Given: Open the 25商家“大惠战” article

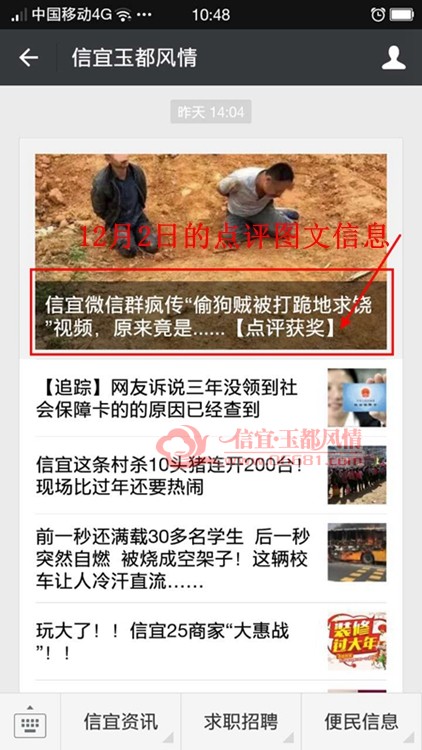Looking at the screenshot, I should pos(211,641).
